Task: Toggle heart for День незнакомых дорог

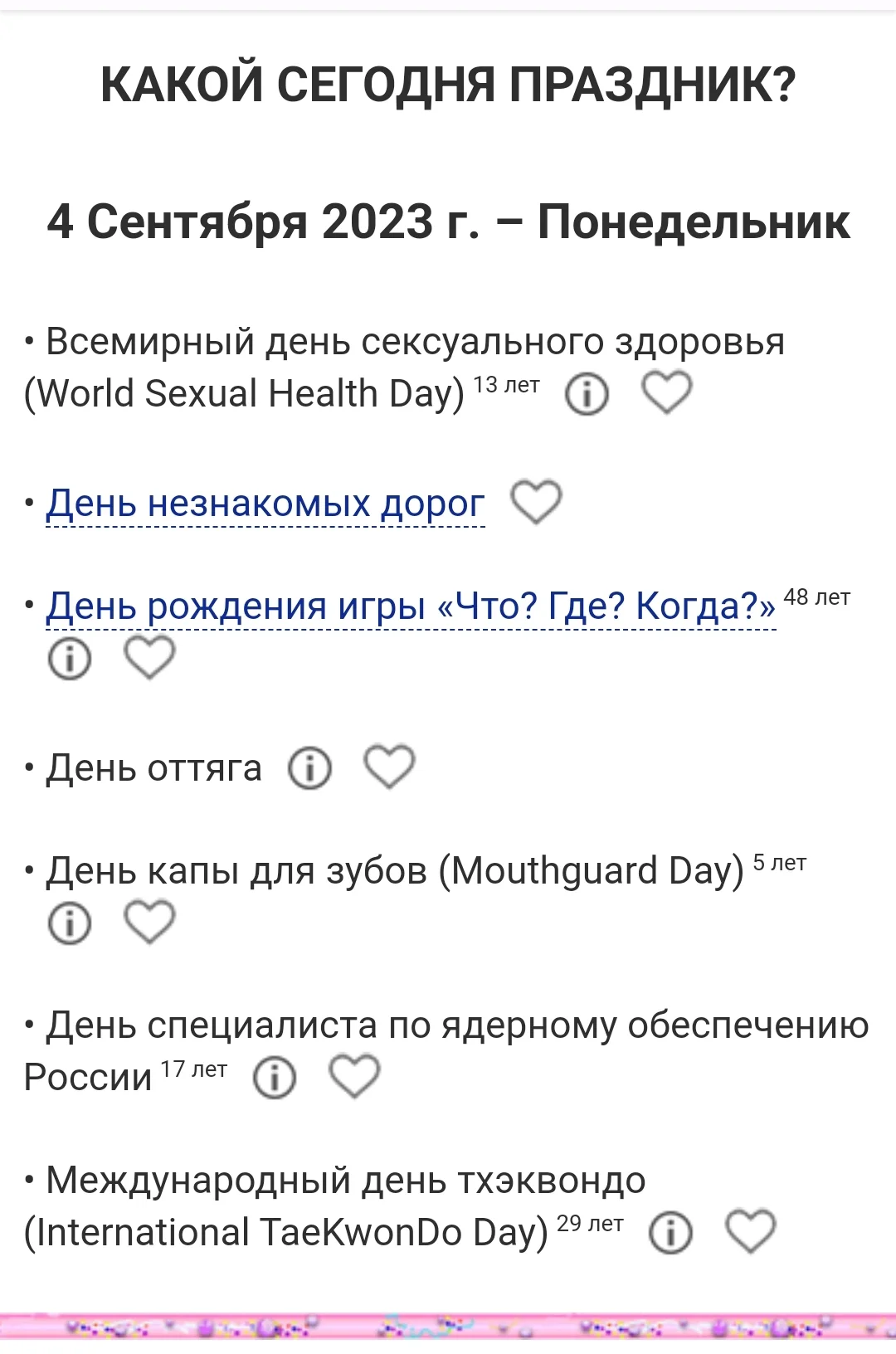Action: pyautogui.click(x=538, y=501)
